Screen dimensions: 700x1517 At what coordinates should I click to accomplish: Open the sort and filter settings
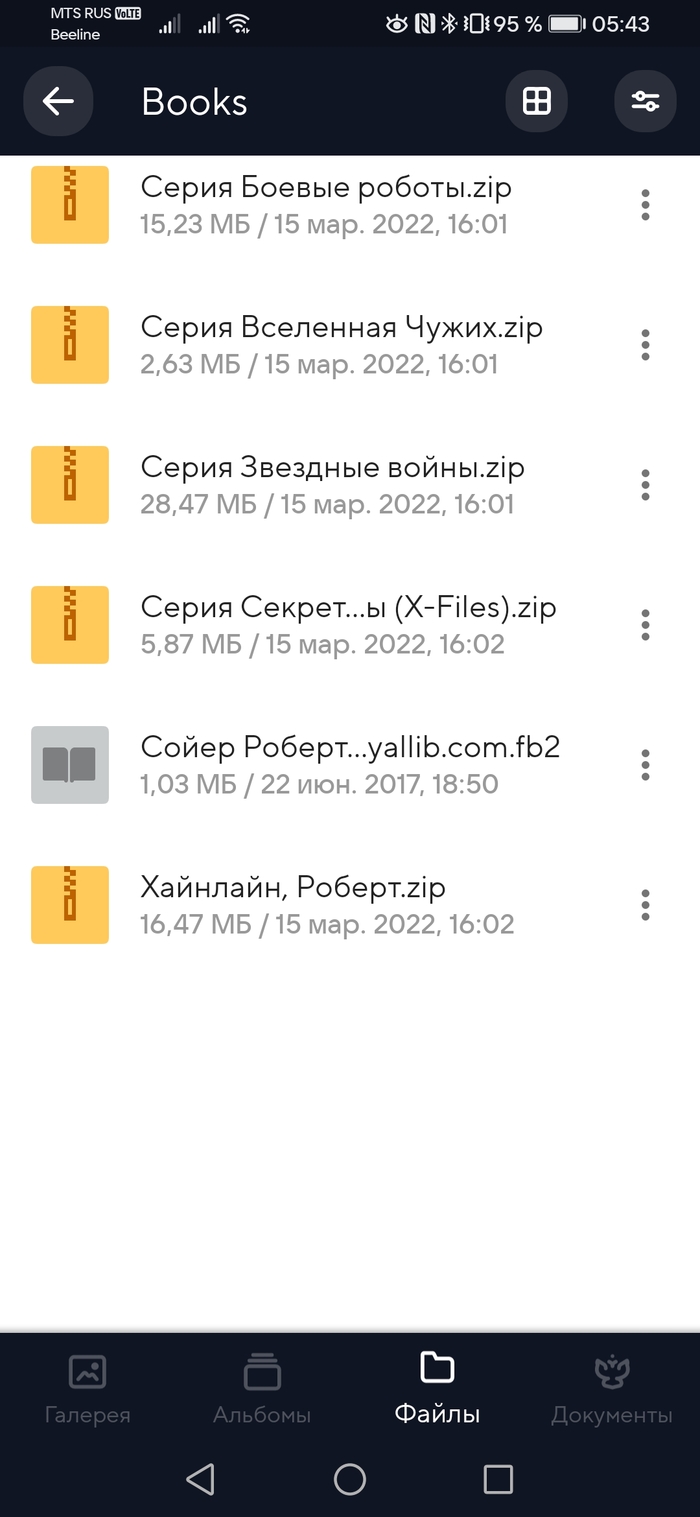point(645,101)
